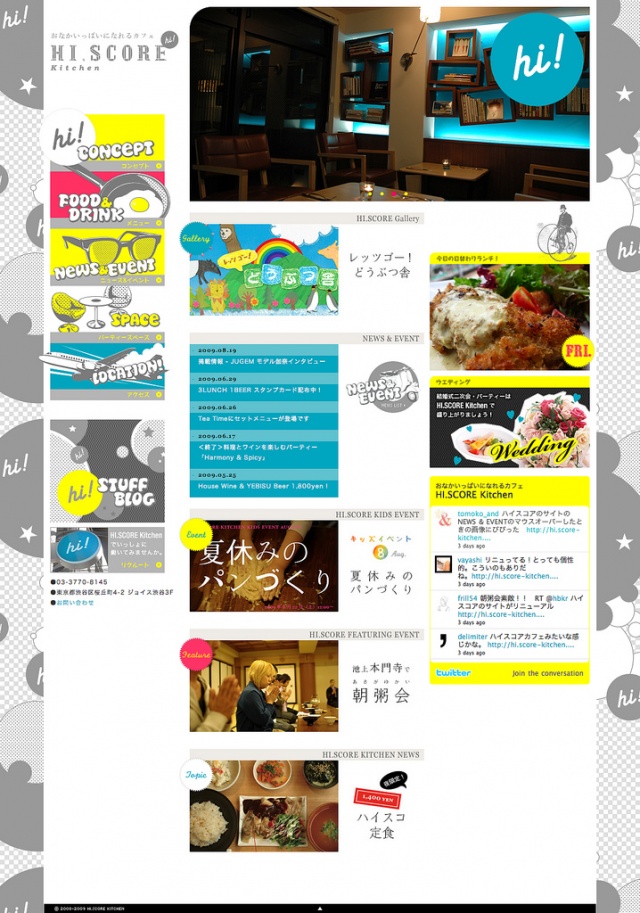The image size is (640, 913).
Task: Open the Wedding party banner
Action: [509, 428]
